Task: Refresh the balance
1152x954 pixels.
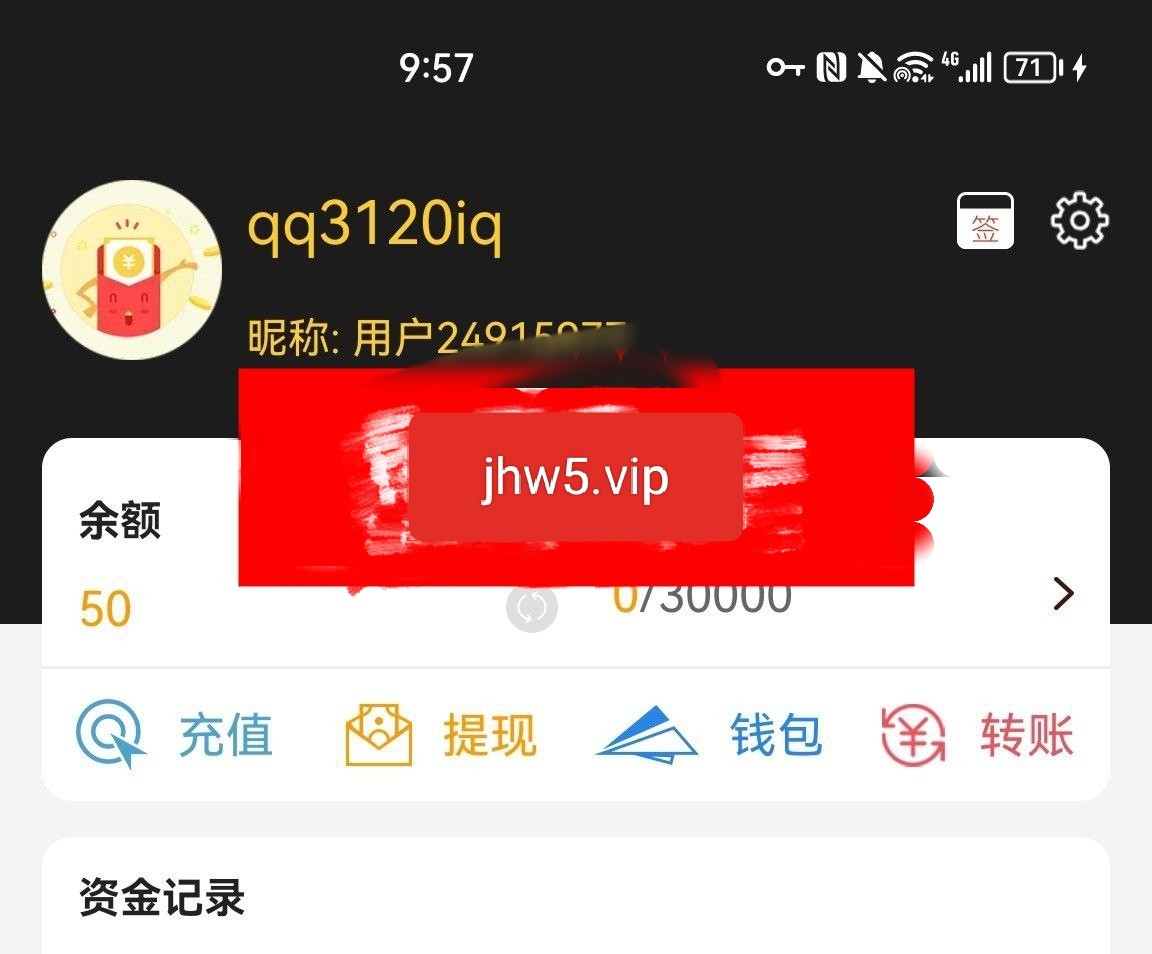Action: click(531, 607)
